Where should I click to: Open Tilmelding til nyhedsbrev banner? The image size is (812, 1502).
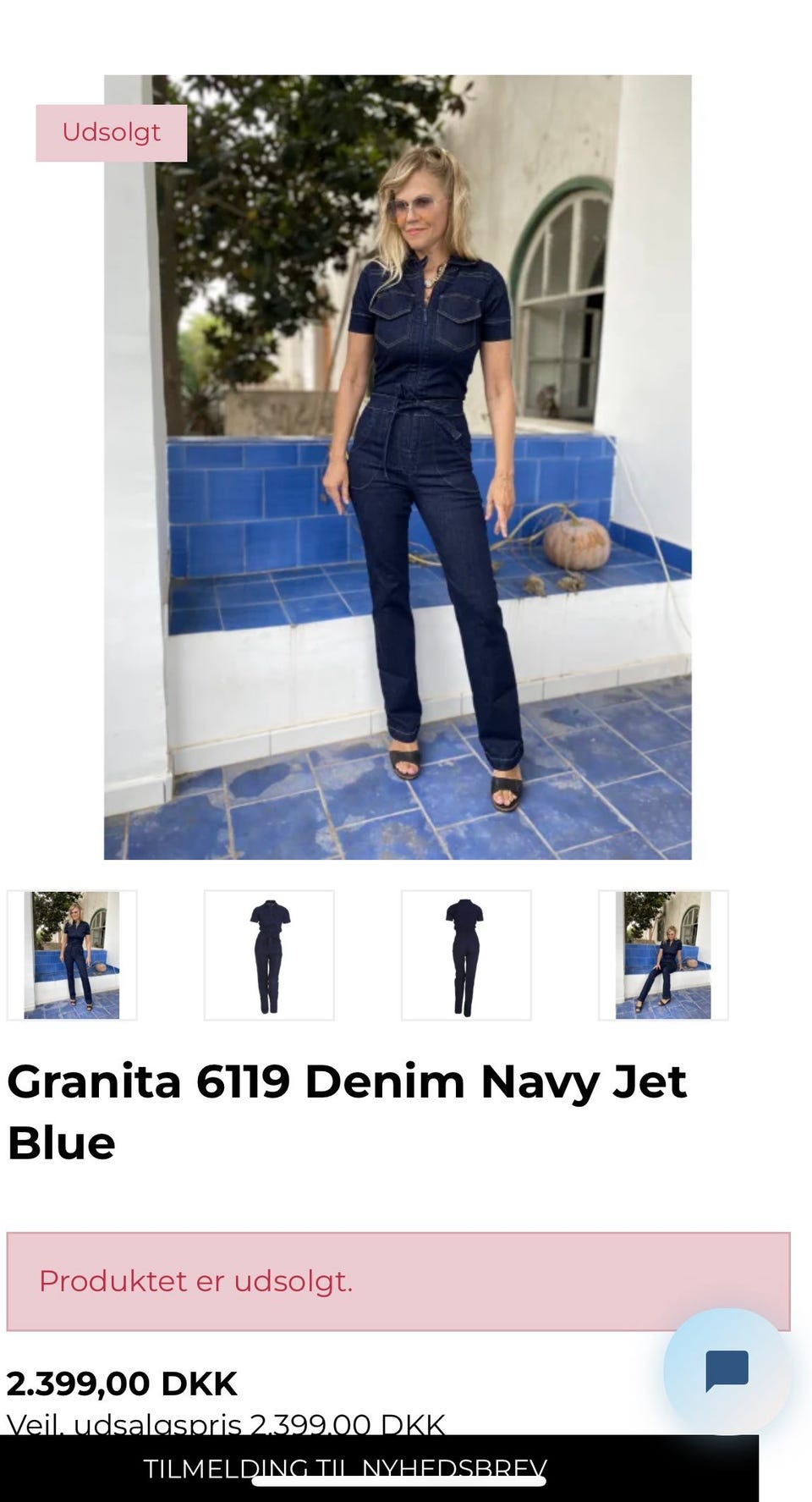click(379, 1468)
